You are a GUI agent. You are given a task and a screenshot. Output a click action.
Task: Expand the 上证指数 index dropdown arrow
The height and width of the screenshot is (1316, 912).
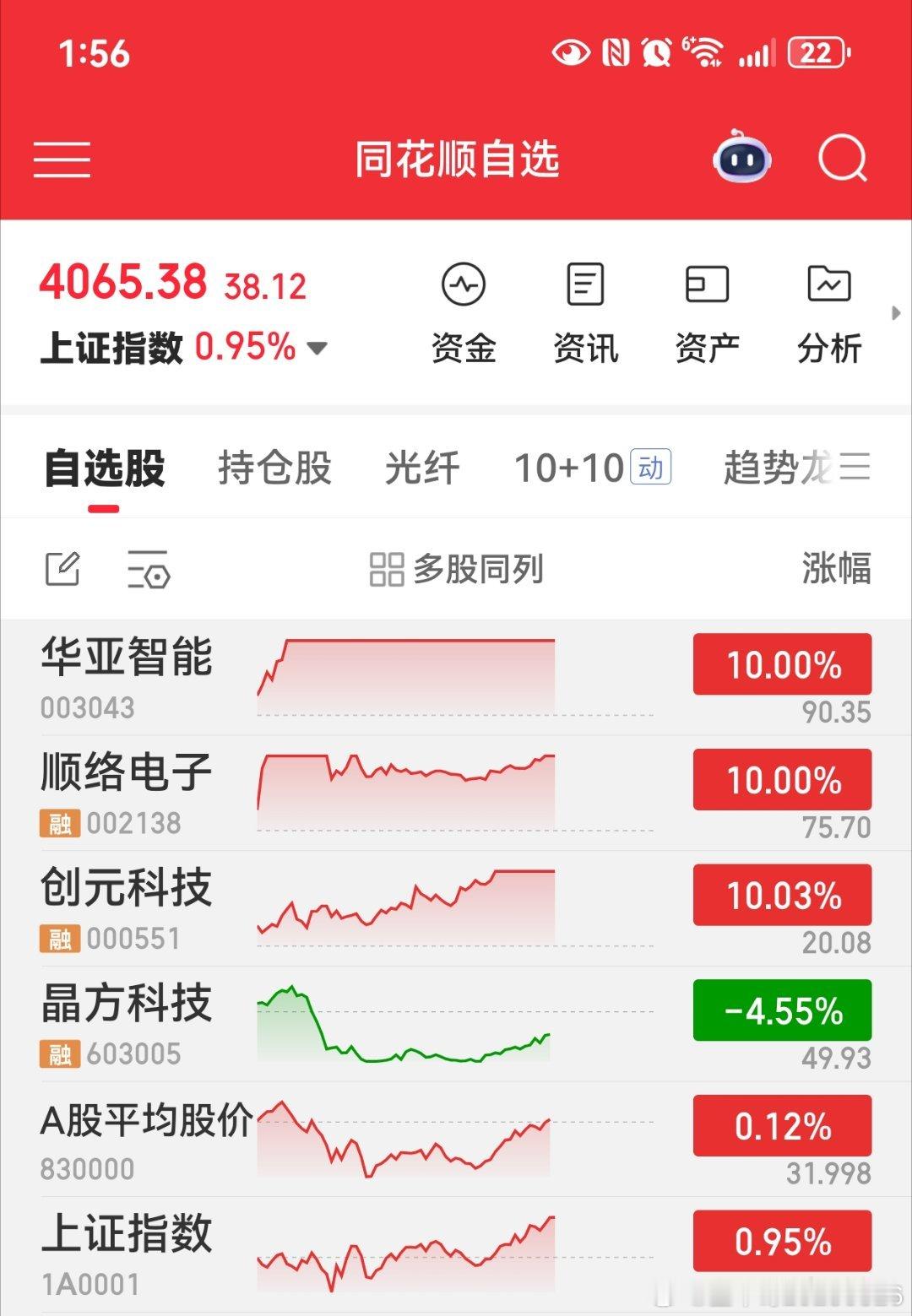coord(317,348)
